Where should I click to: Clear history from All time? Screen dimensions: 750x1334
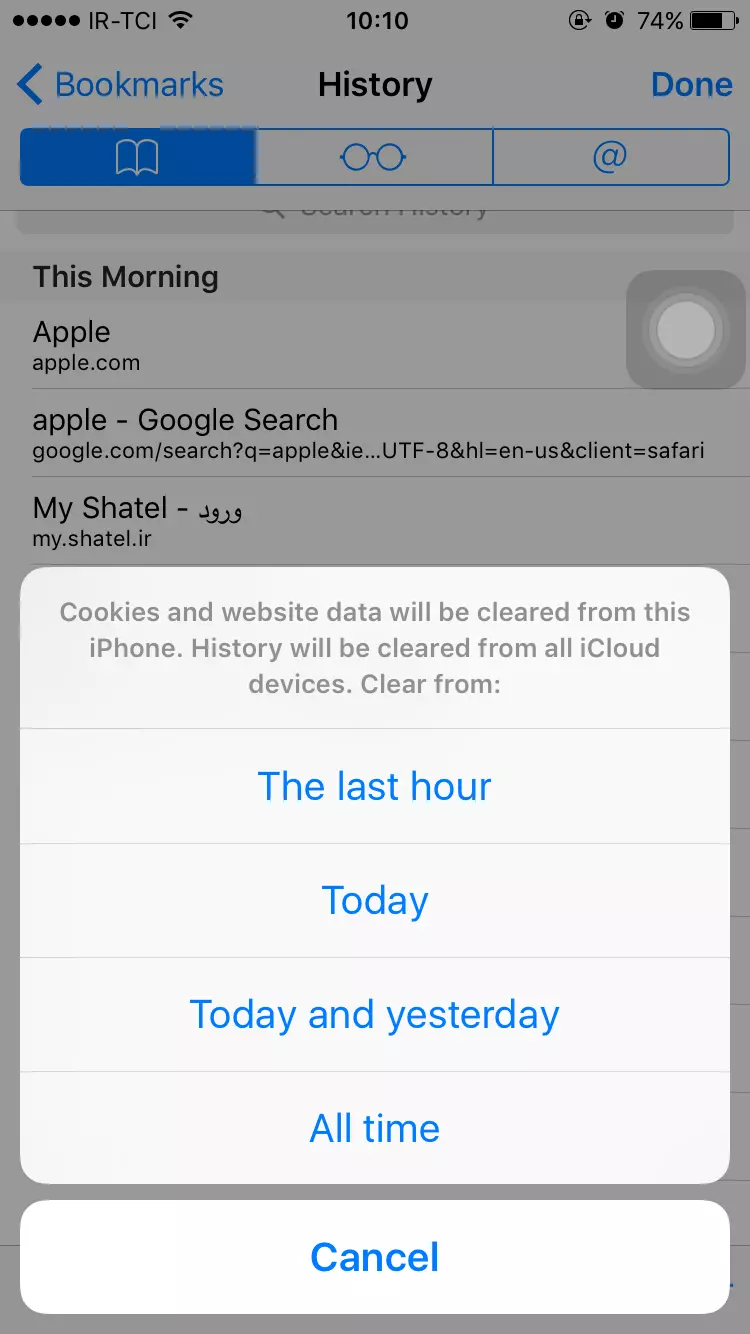tap(374, 1129)
